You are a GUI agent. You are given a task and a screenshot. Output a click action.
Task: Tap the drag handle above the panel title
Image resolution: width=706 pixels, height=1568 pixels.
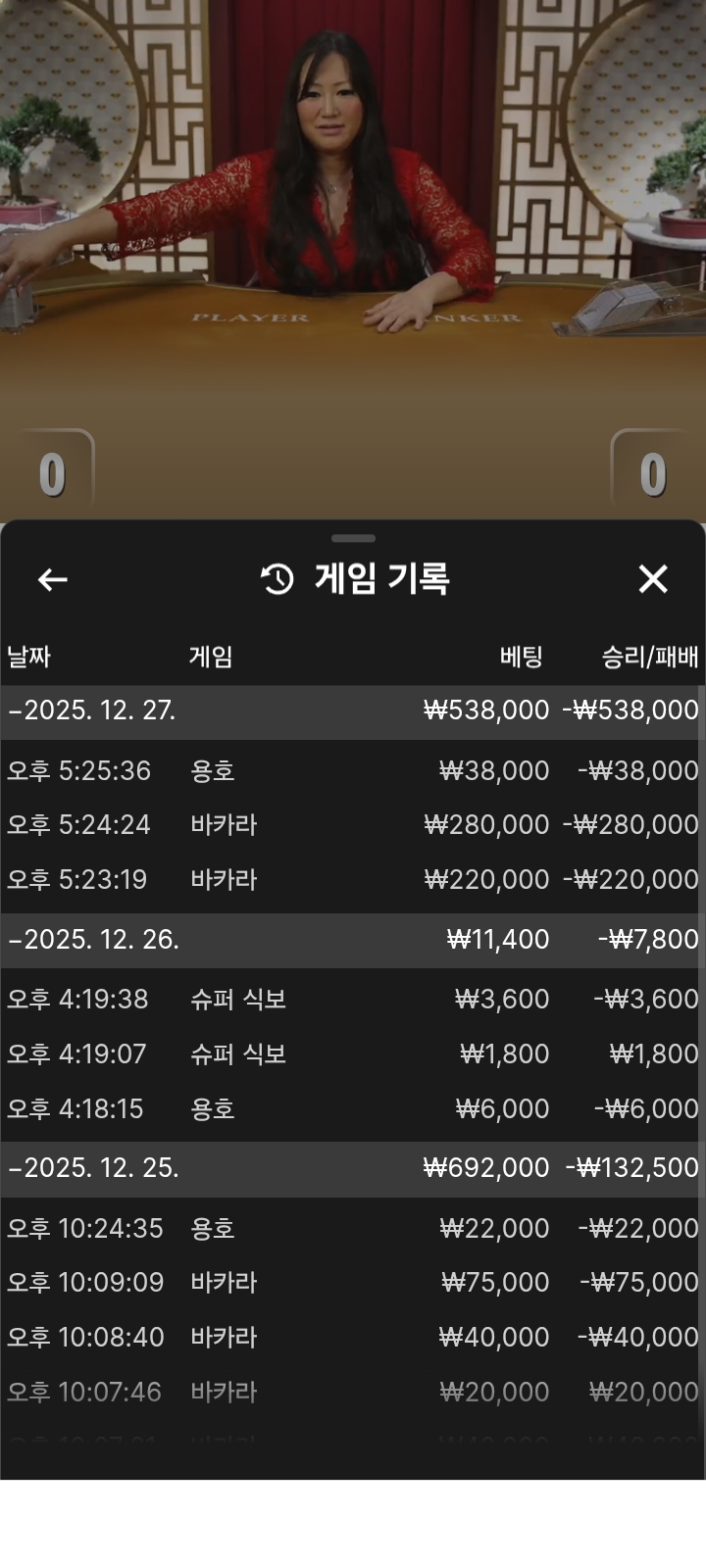(x=353, y=538)
